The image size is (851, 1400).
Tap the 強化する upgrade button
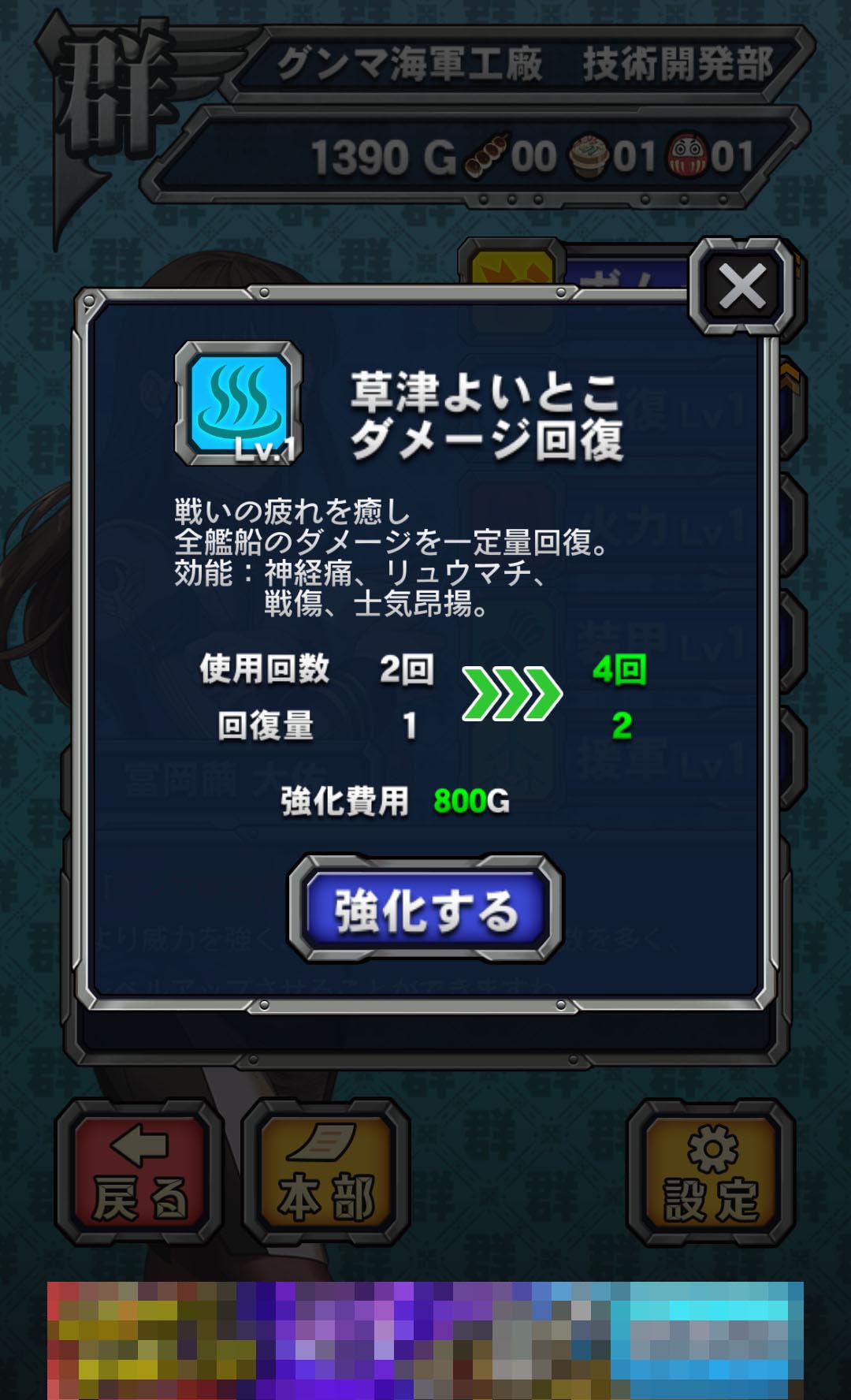click(x=425, y=909)
